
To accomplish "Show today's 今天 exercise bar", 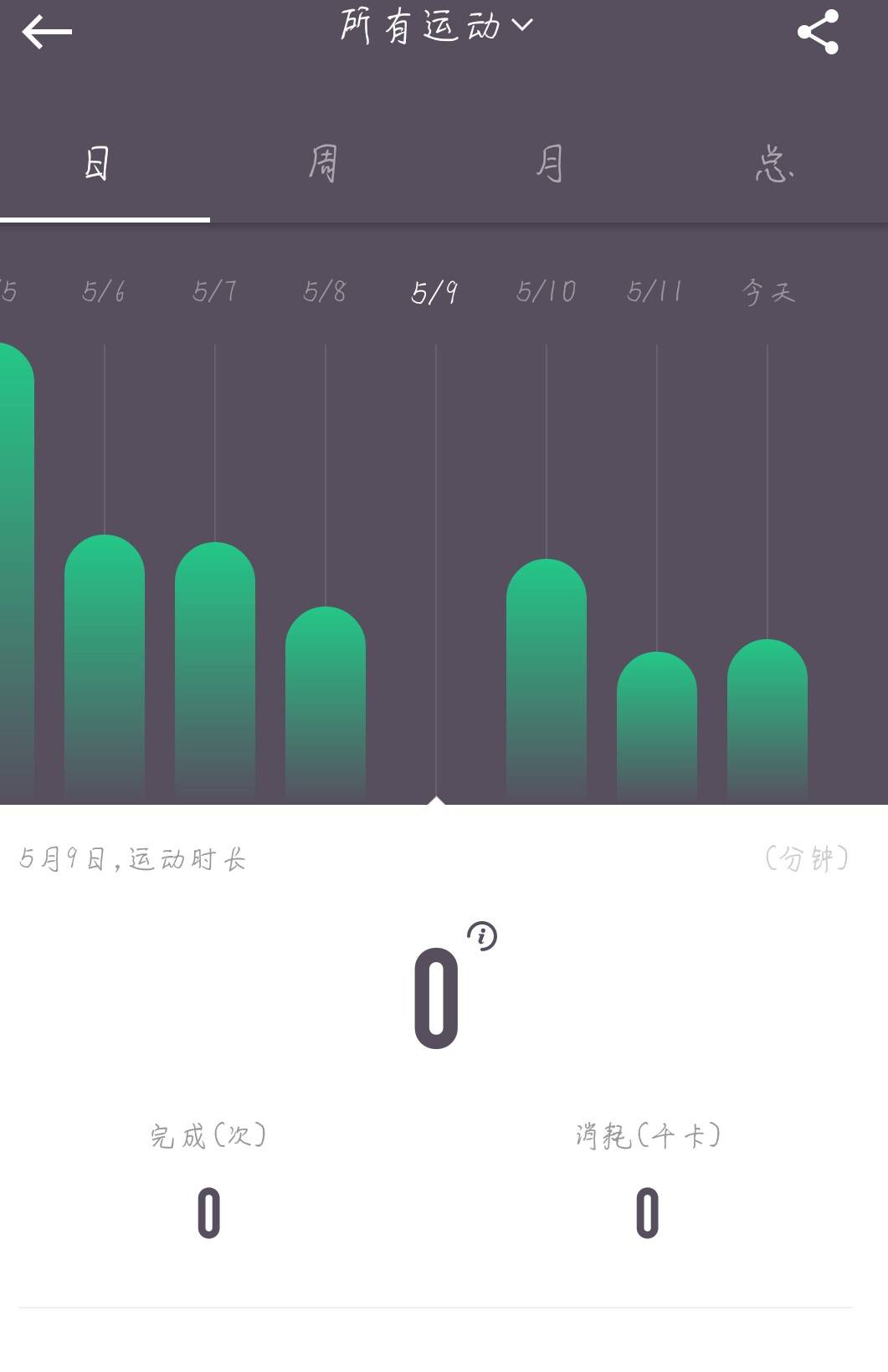I will pyautogui.click(x=767, y=718).
